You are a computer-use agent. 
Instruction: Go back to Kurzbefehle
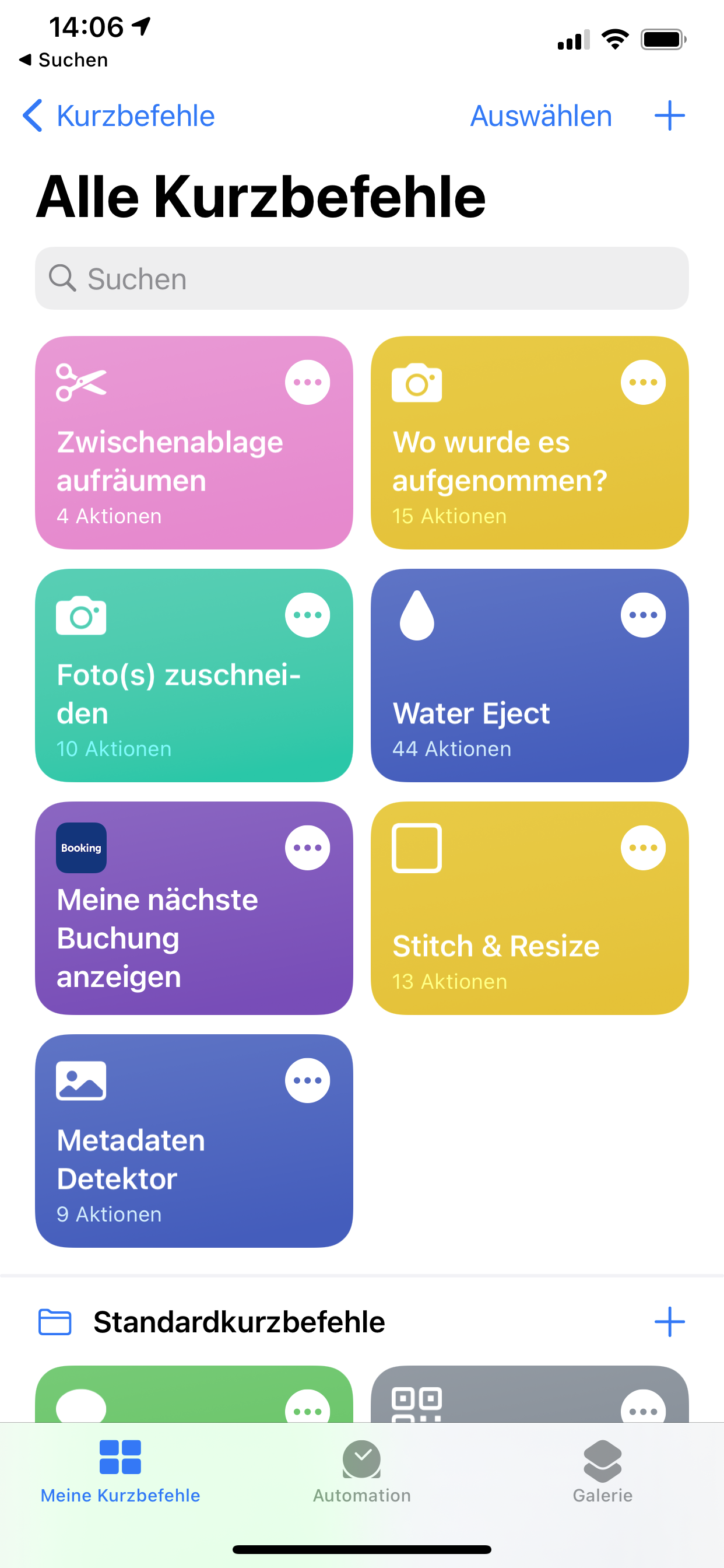pos(120,116)
